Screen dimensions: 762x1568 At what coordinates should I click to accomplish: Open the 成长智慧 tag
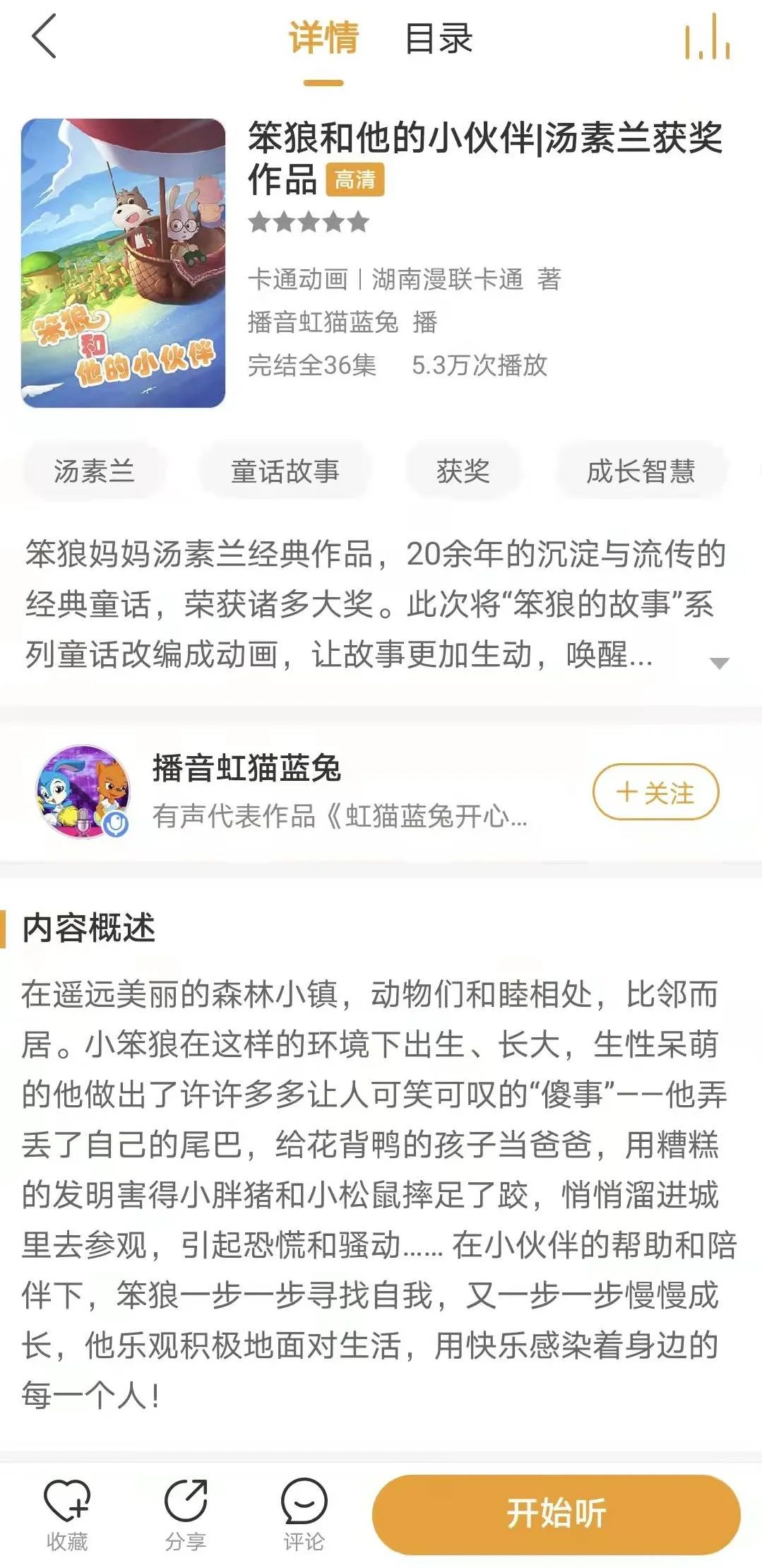pyautogui.click(x=641, y=471)
